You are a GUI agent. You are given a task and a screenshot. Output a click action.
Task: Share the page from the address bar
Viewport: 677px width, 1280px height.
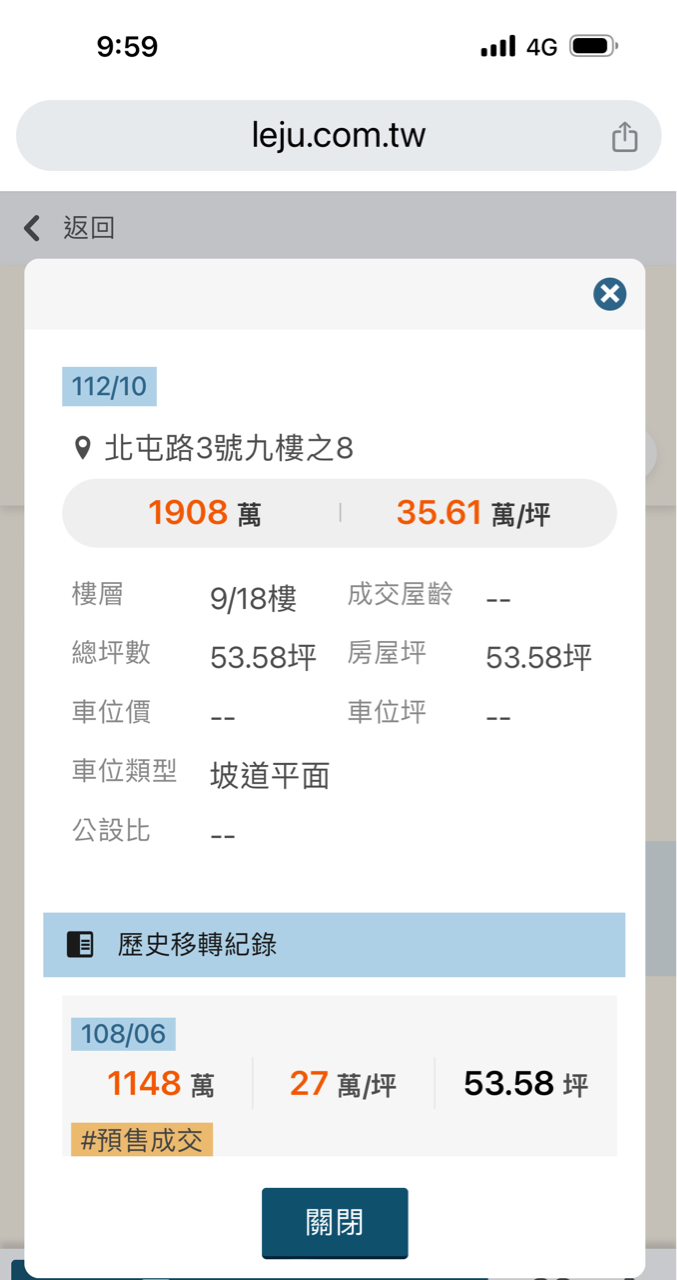(x=624, y=136)
